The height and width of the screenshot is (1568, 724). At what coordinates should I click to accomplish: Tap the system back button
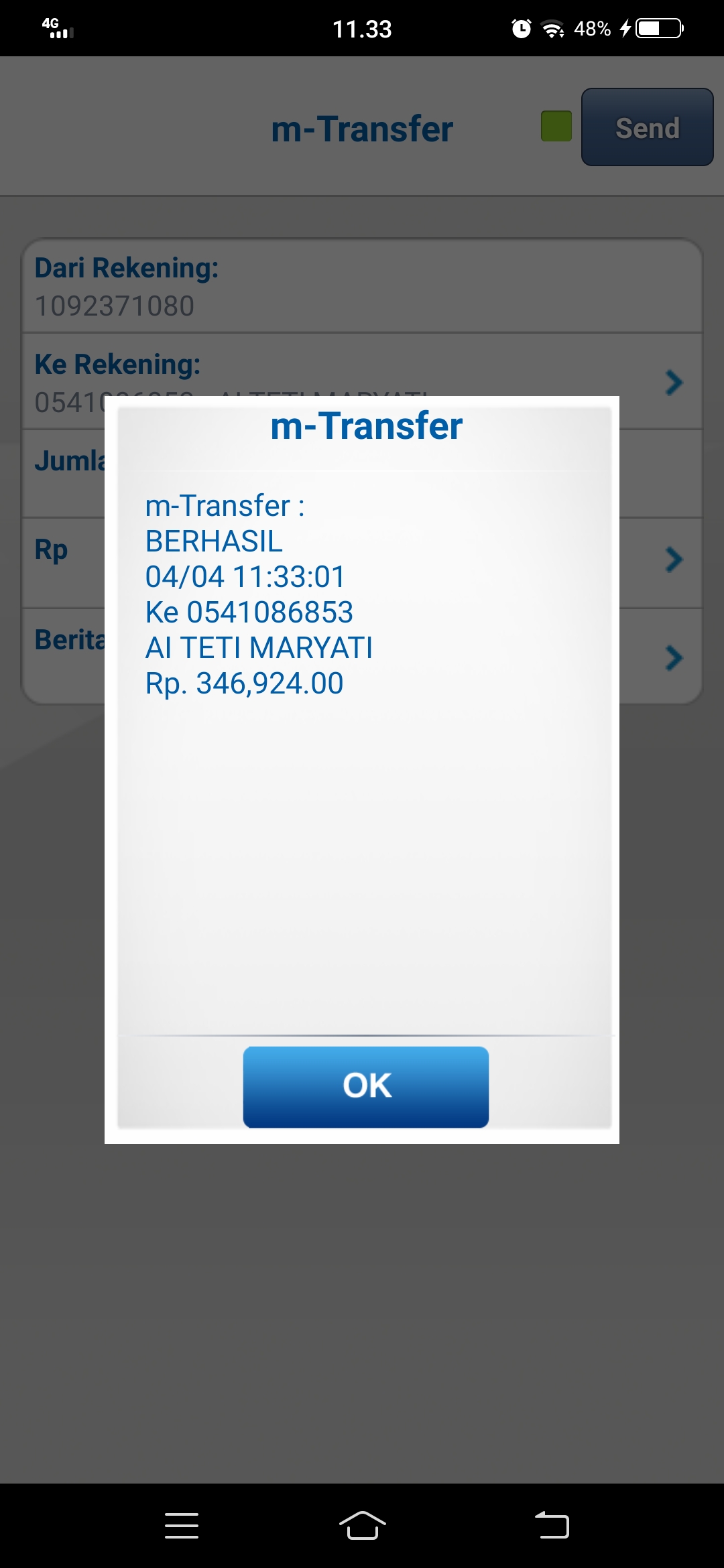pos(552,1526)
